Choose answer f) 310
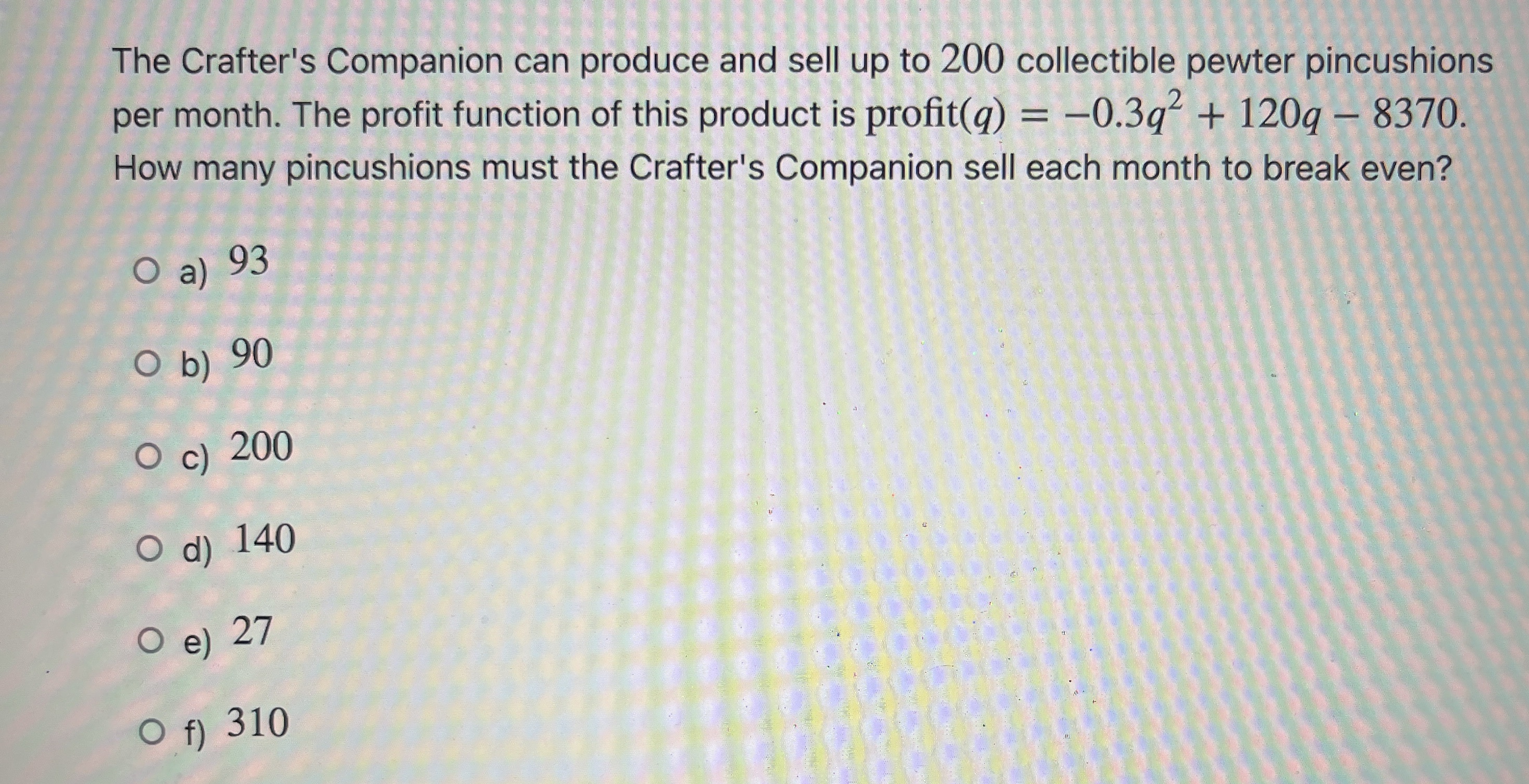Screen dimensions: 1529x784 [152, 734]
